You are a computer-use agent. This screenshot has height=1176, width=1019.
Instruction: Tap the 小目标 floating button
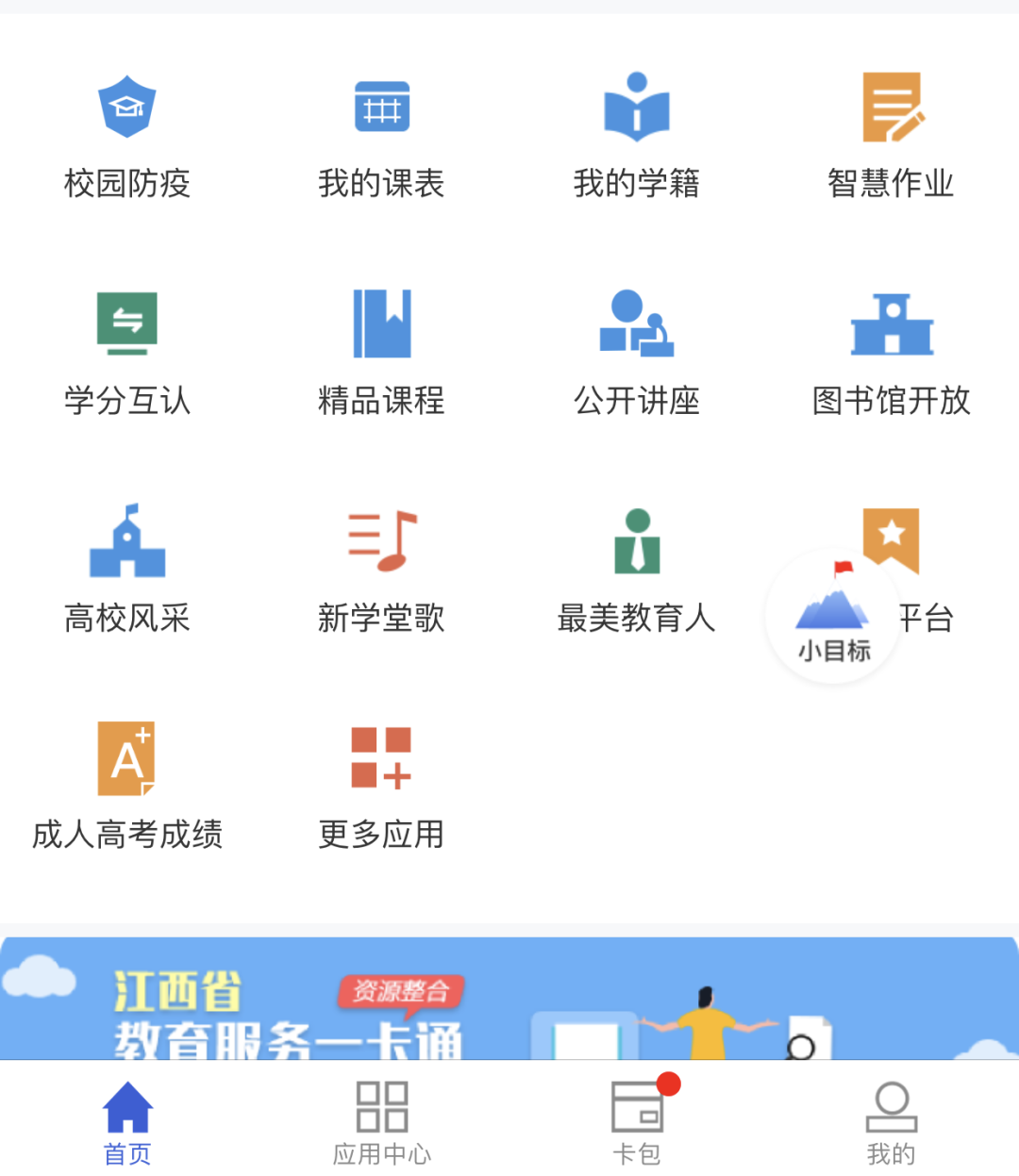point(832,617)
